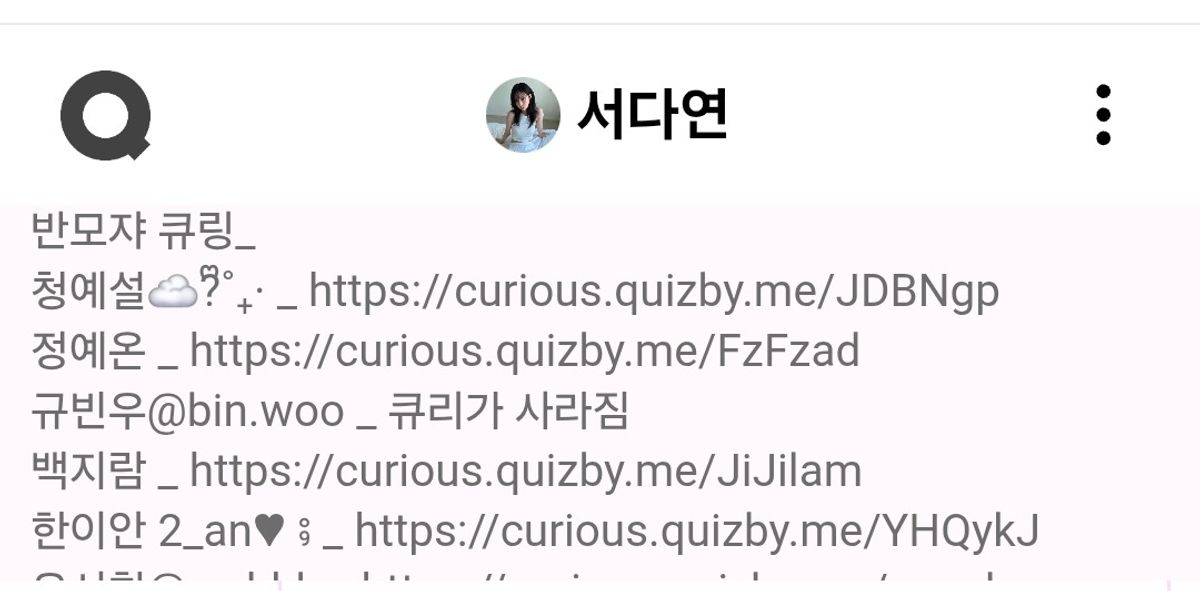Open 서다연's profile picture
The image size is (1200, 591).
522,115
